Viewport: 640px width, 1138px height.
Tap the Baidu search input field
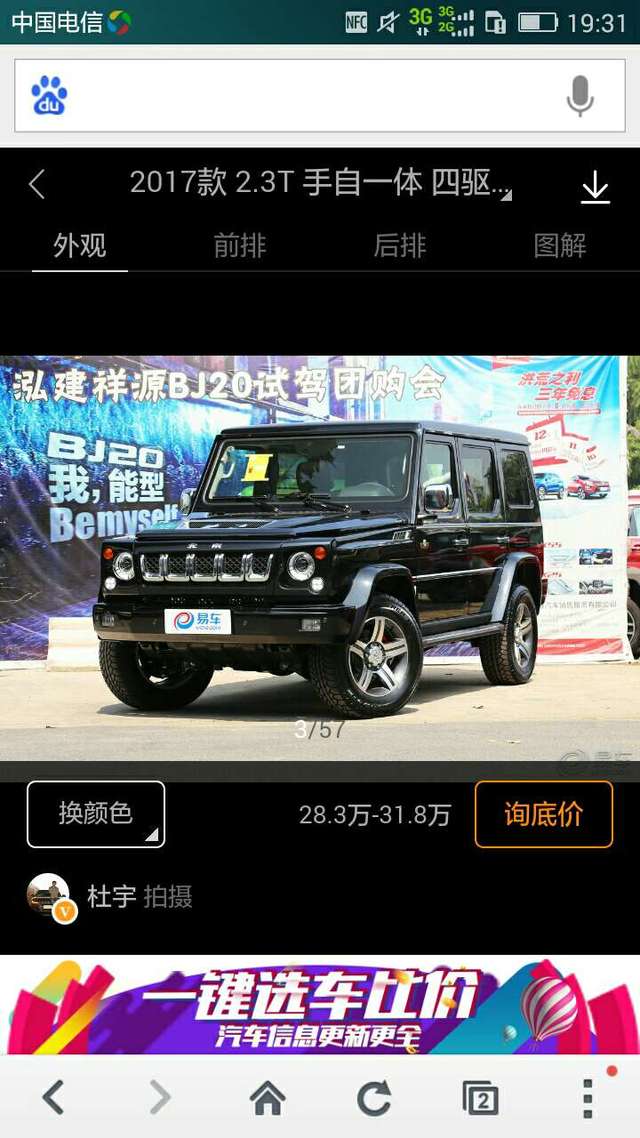point(300,96)
